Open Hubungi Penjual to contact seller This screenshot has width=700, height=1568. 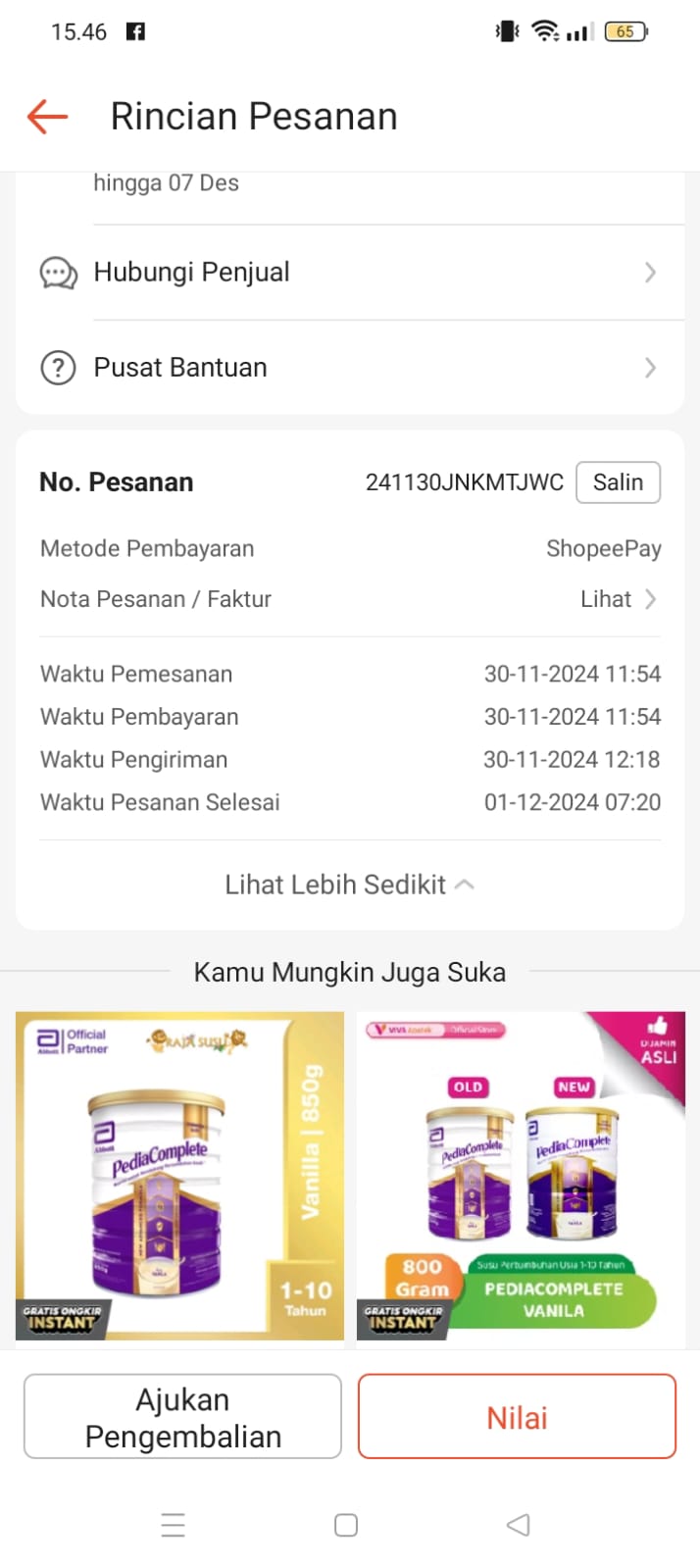349,273
